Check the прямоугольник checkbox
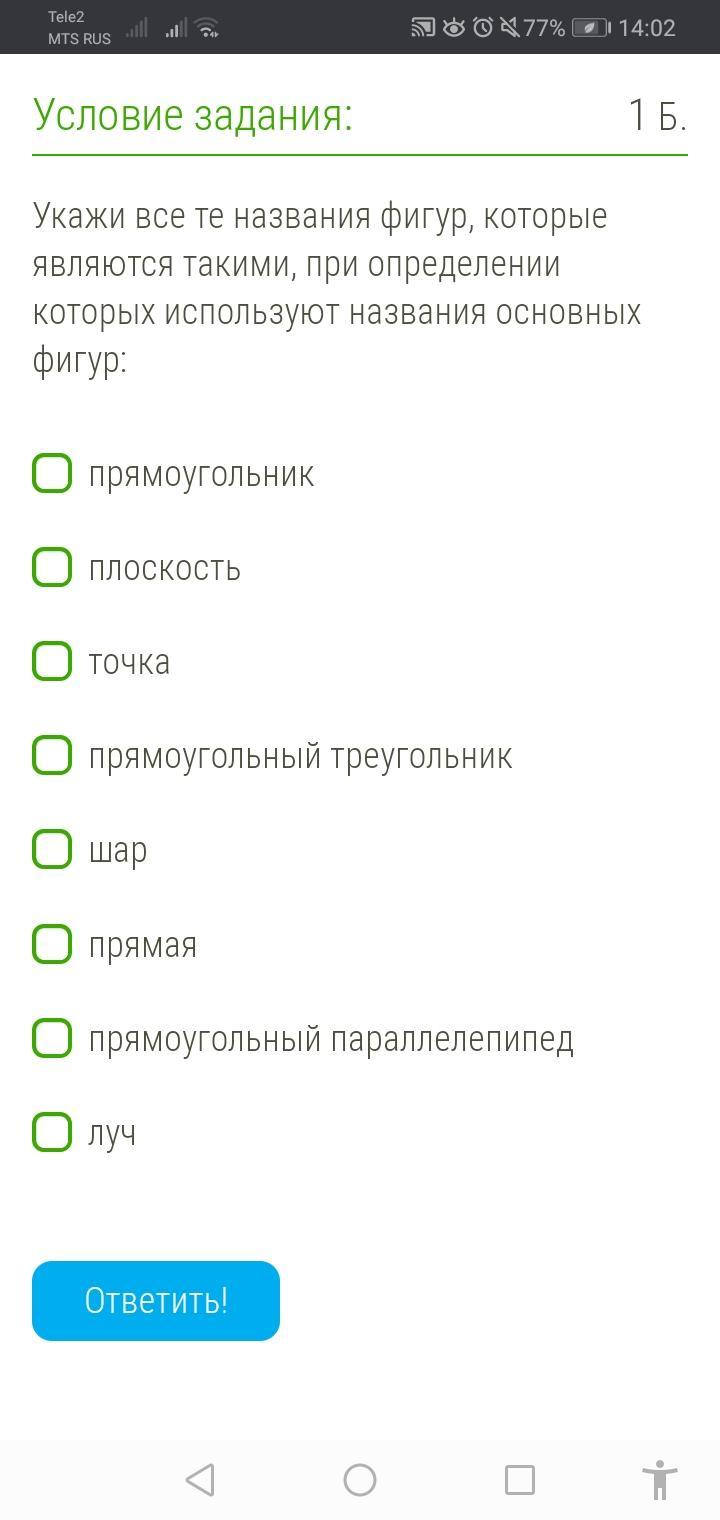This screenshot has height=1520, width=720. click(52, 473)
